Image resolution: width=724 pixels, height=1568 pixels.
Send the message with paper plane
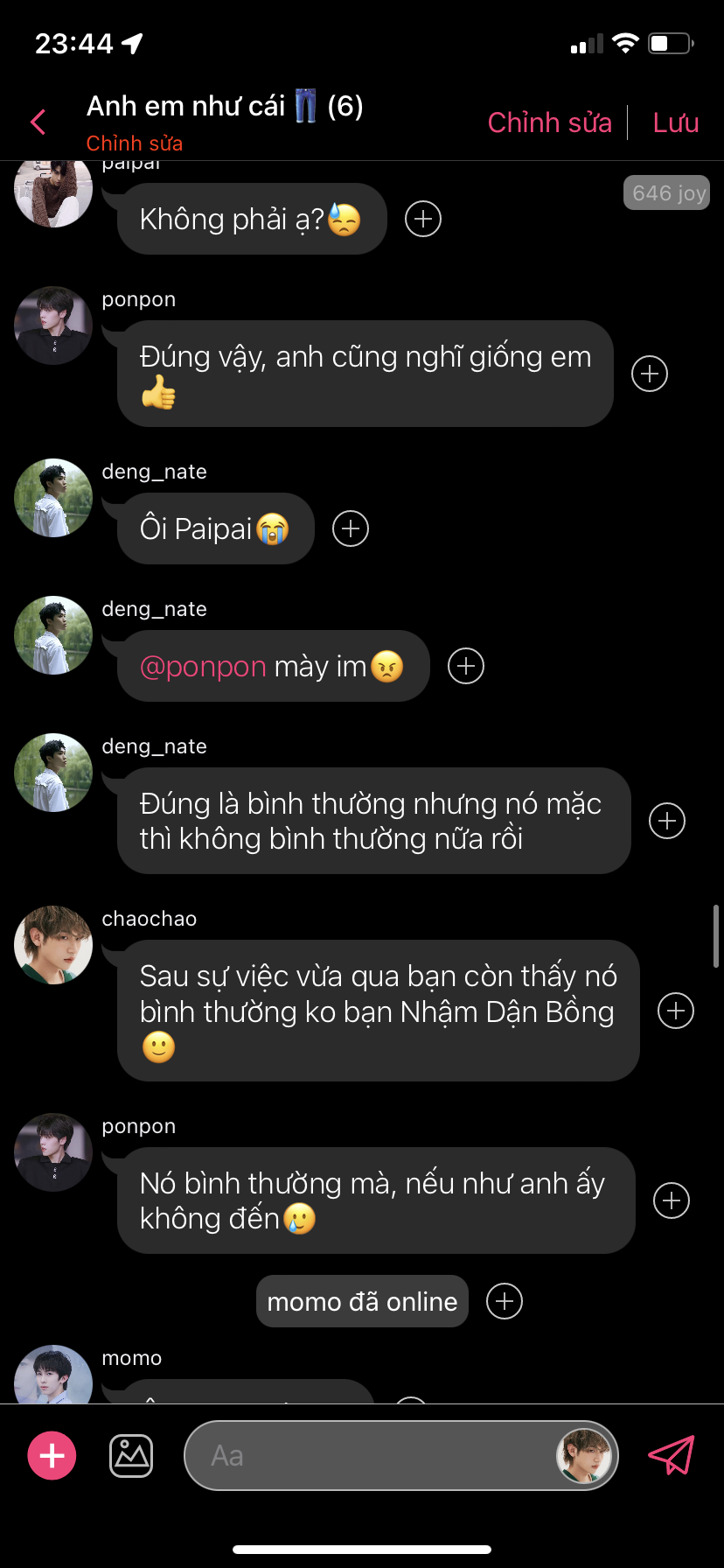click(671, 1455)
